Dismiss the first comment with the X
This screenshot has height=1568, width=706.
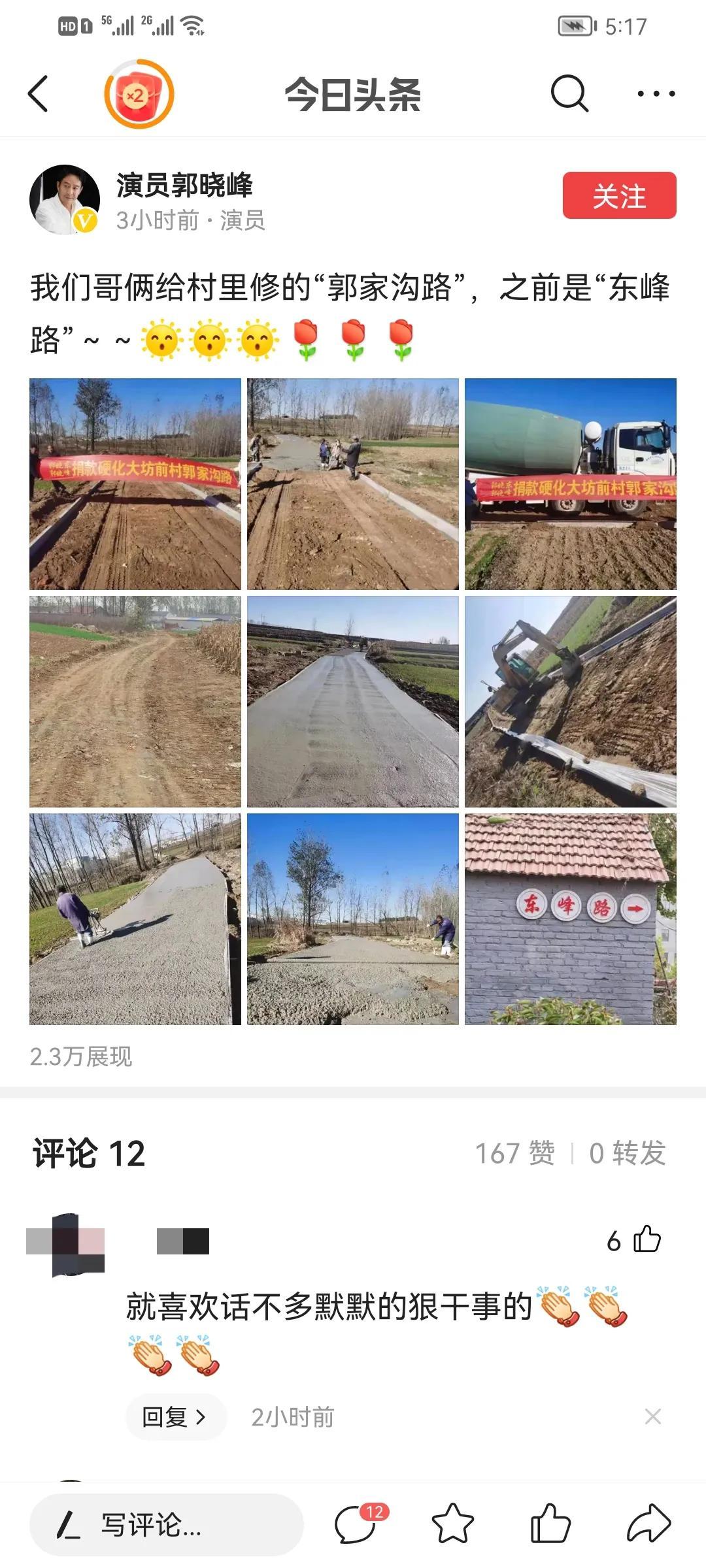652,1416
